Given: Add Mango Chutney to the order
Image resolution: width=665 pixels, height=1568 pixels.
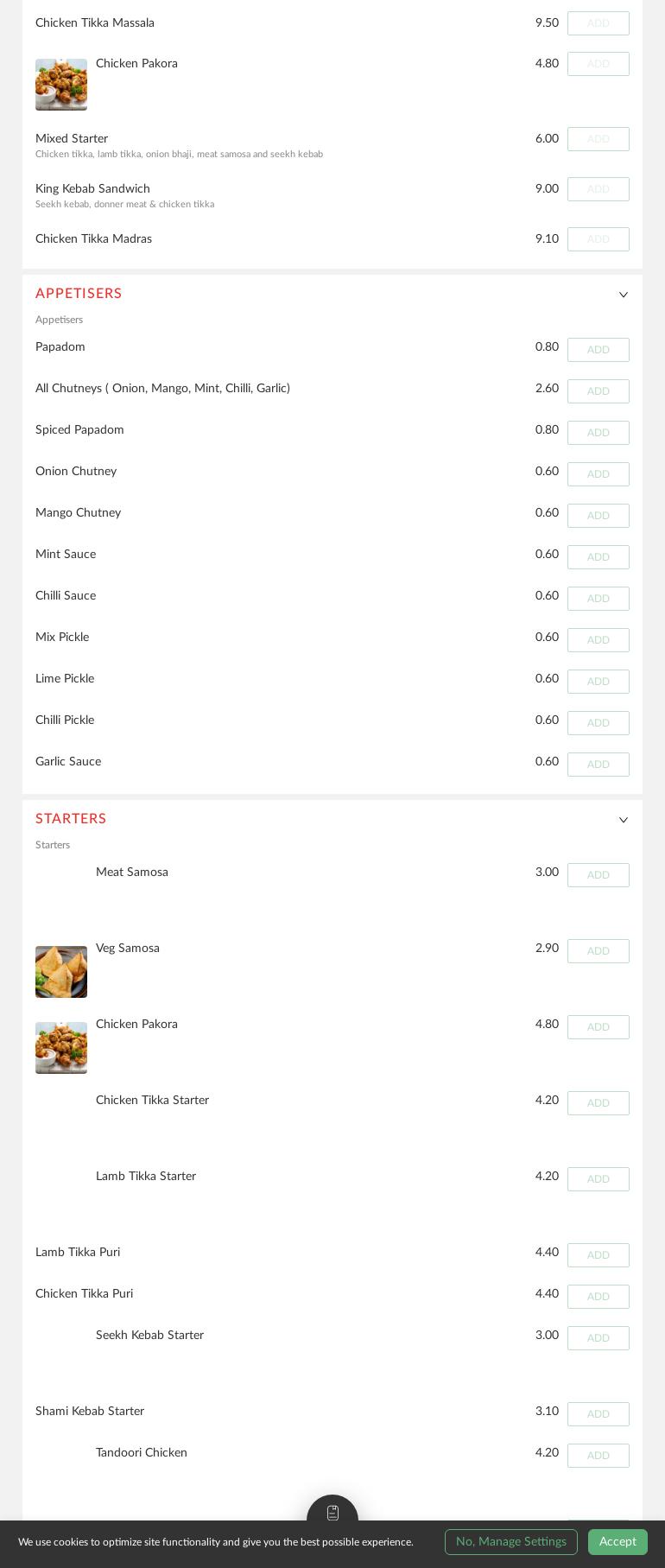Looking at the screenshot, I should pyautogui.click(x=598, y=516).
